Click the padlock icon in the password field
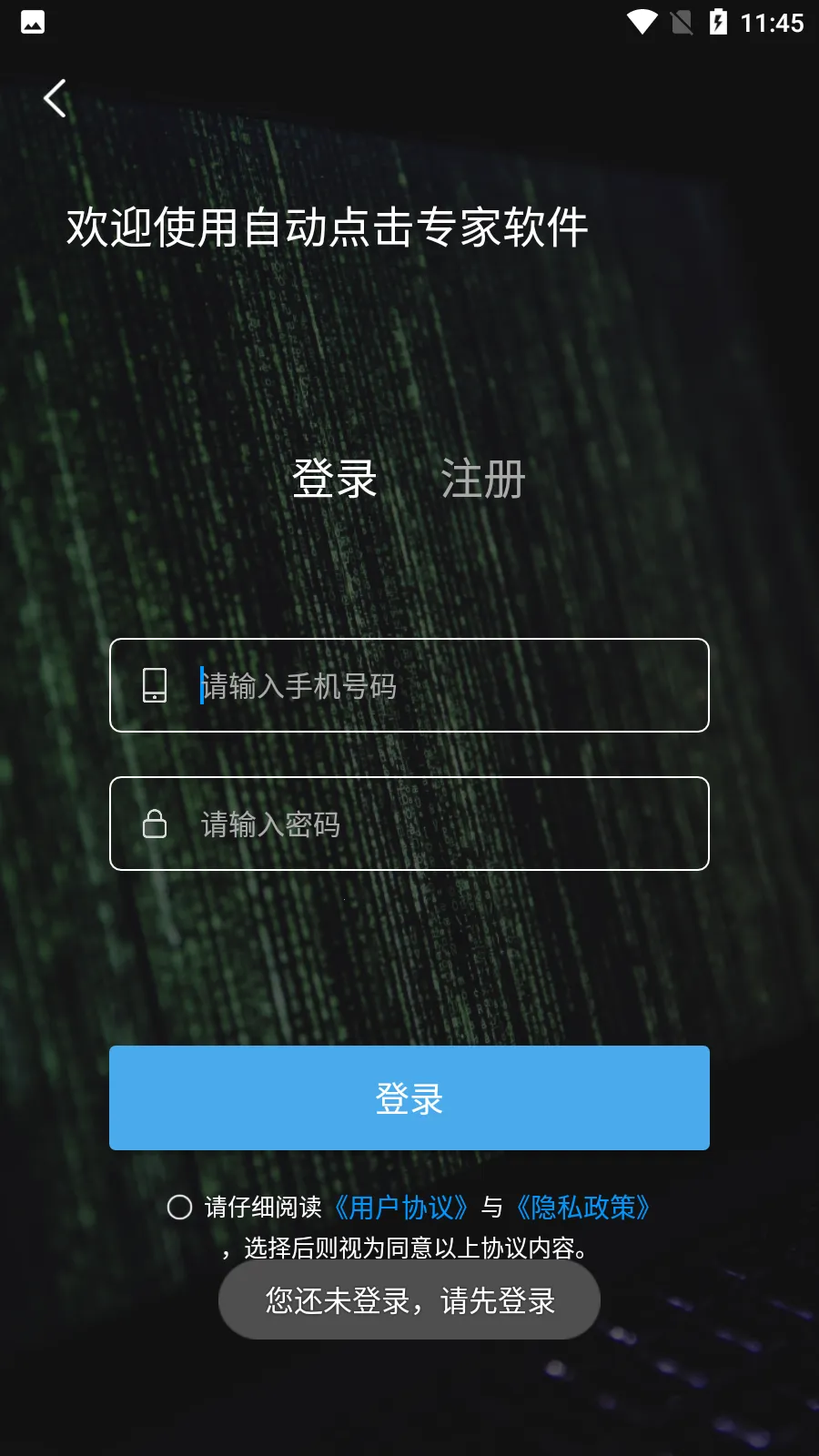The height and width of the screenshot is (1456, 819). click(x=155, y=824)
